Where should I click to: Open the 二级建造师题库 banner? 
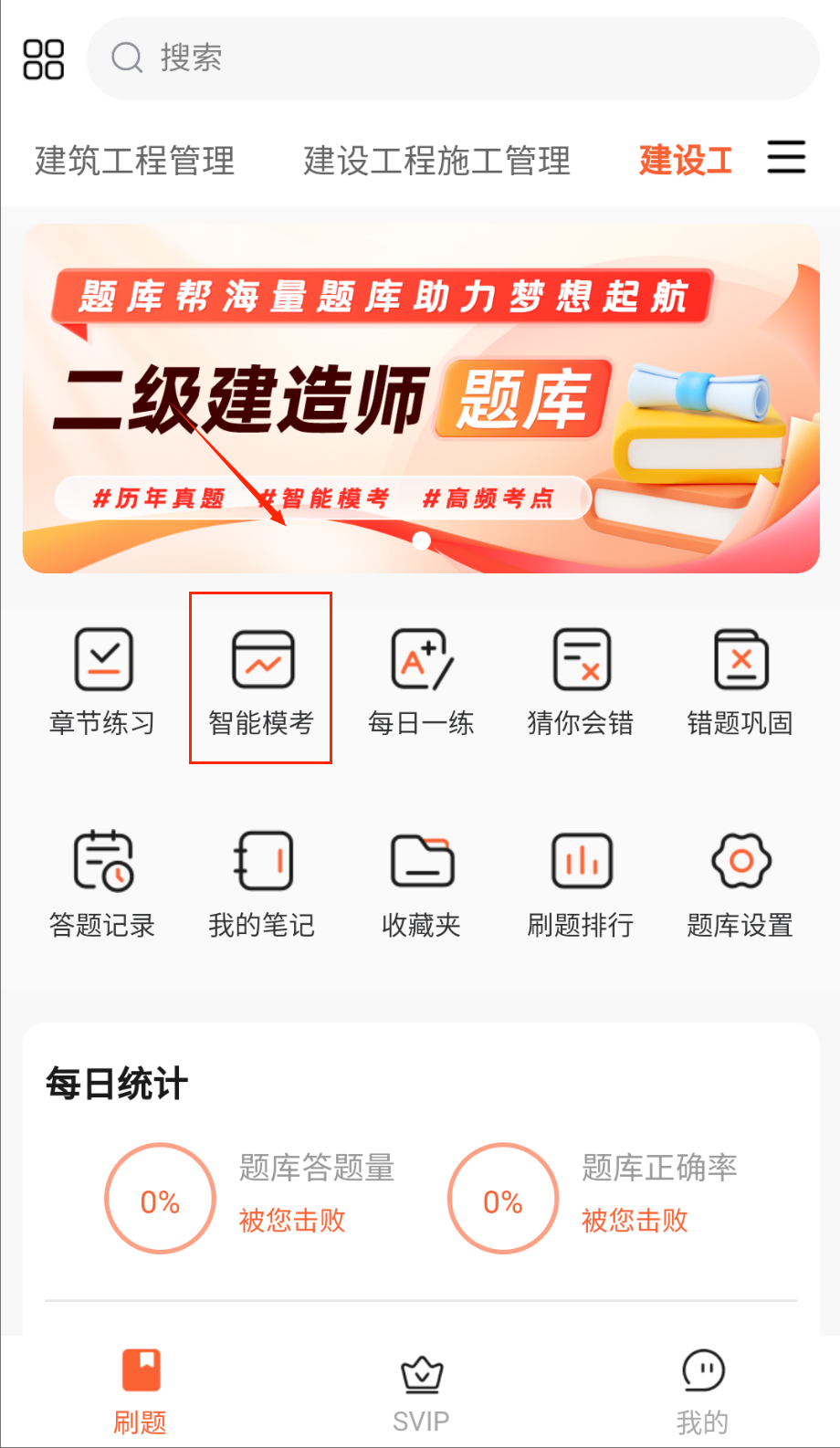[420, 398]
